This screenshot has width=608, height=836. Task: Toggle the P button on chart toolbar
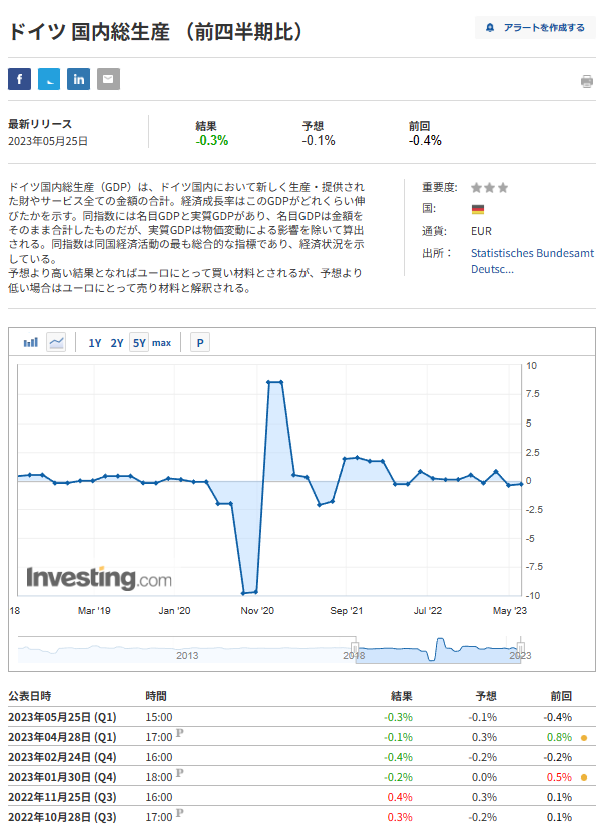[200, 343]
